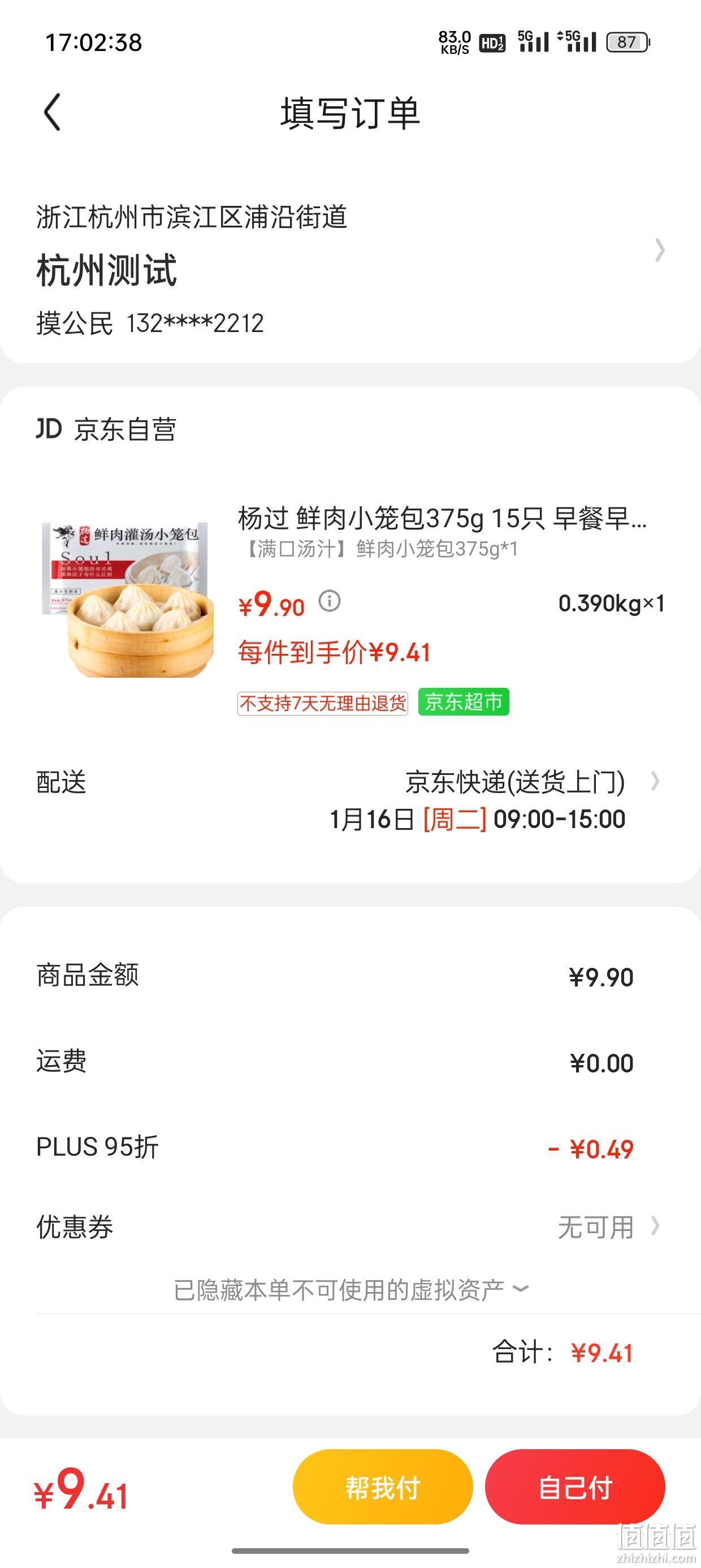Expand the hidden virtual assets section
This screenshot has width=701, height=1568.
pos(351,1289)
